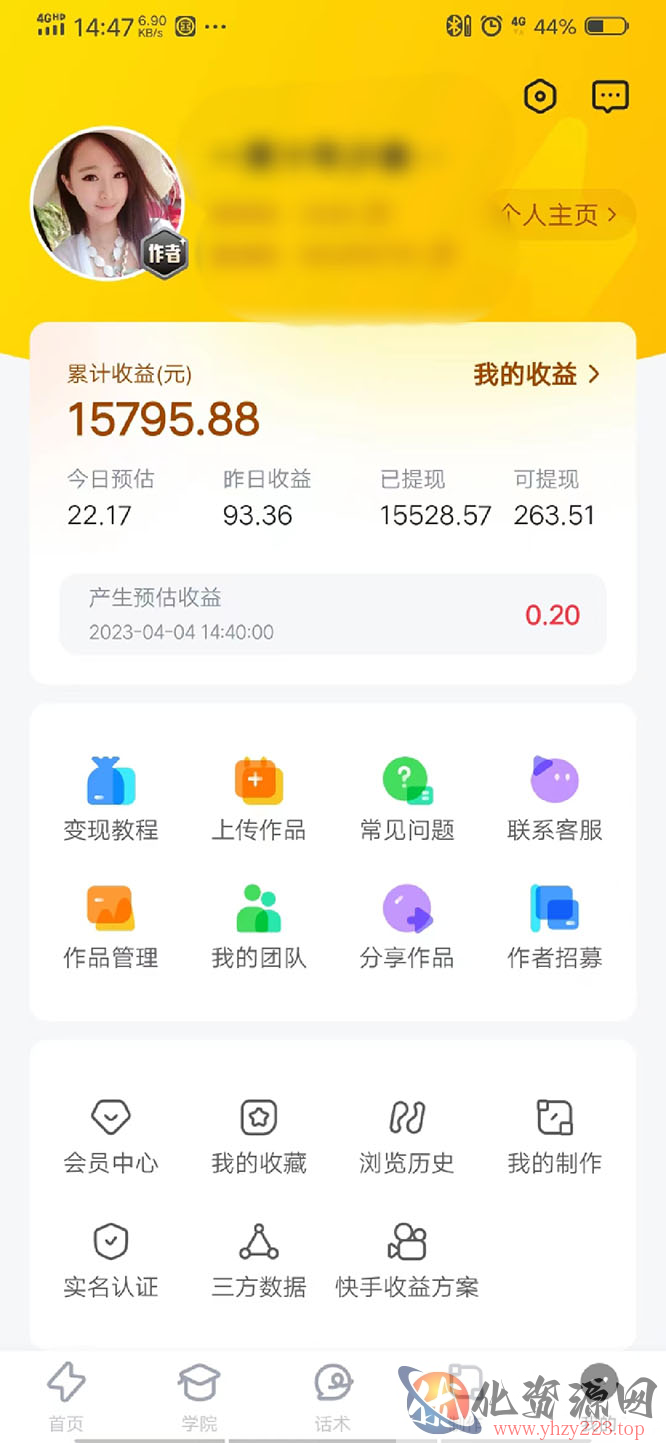Image resolution: width=666 pixels, height=1443 pixels.
Task: View 常见问题
Action: [x=407, y=800]
